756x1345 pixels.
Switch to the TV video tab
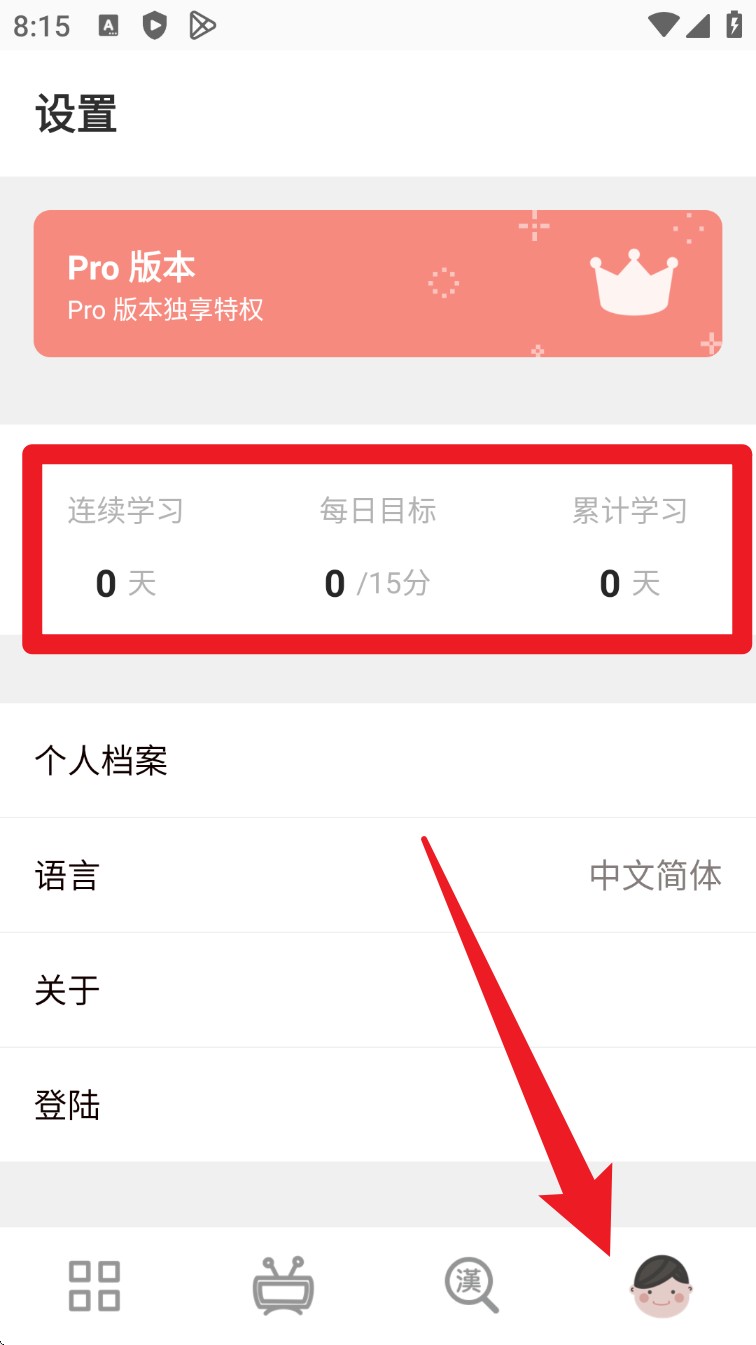pos(283,1285)
